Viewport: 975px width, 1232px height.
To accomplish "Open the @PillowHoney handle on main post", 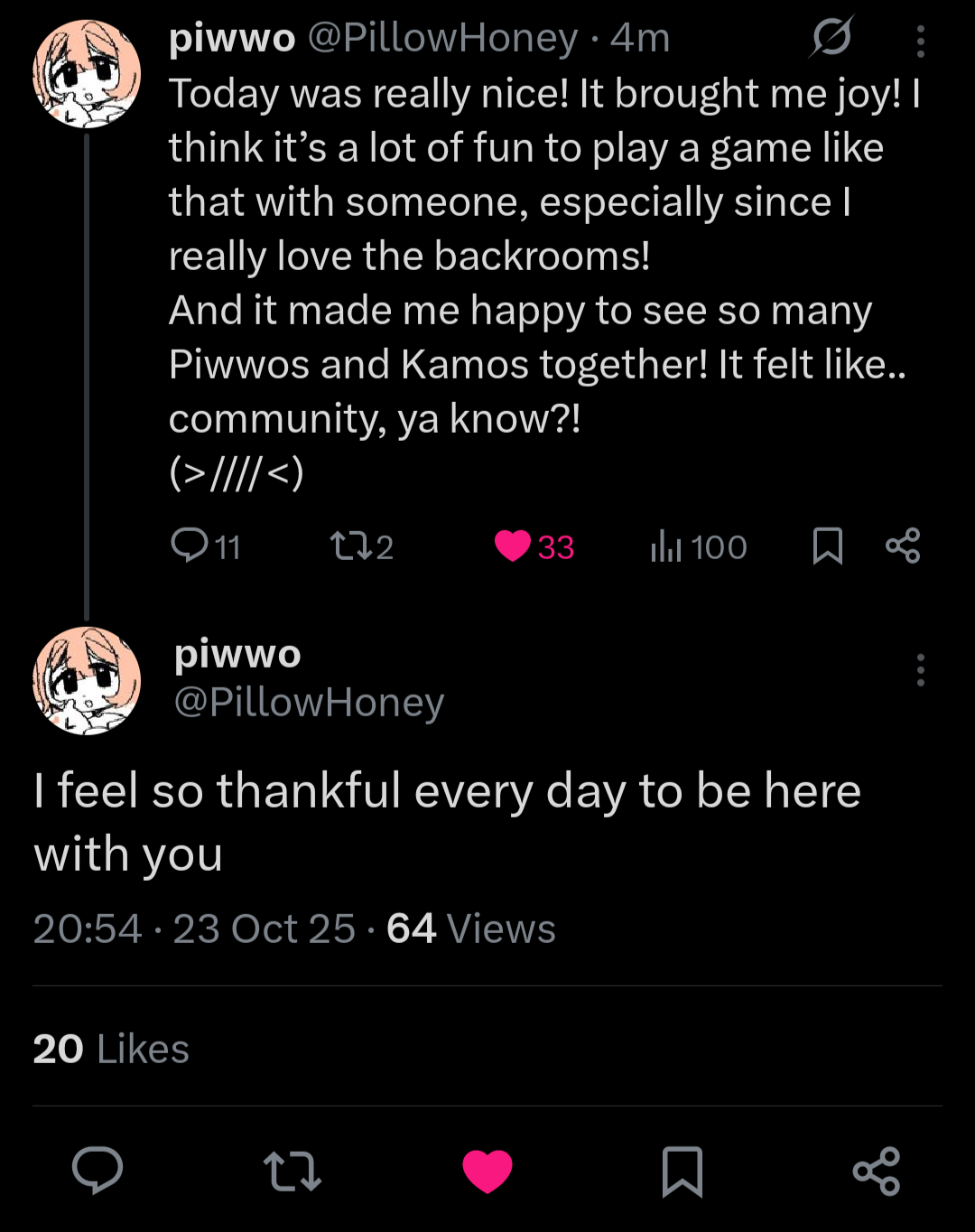I will [309, 703].
